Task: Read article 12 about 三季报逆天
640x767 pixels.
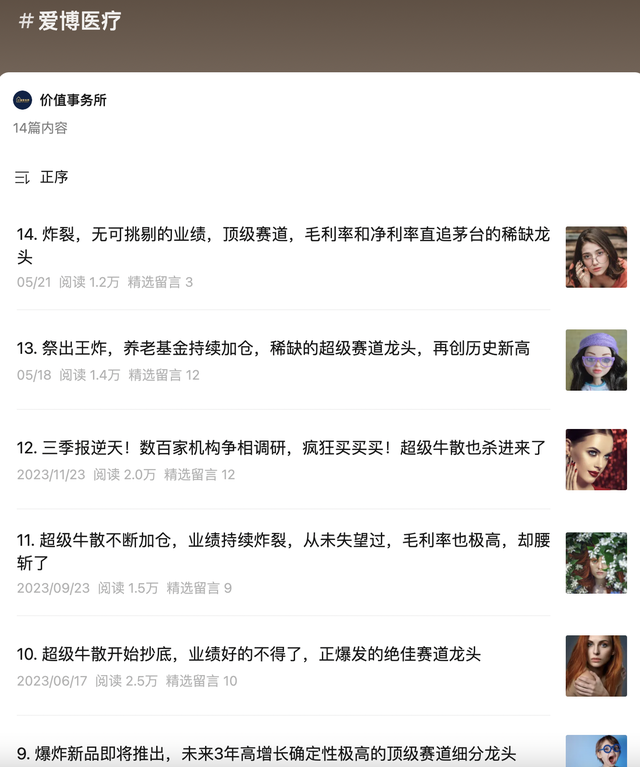Action: point(281,448)
